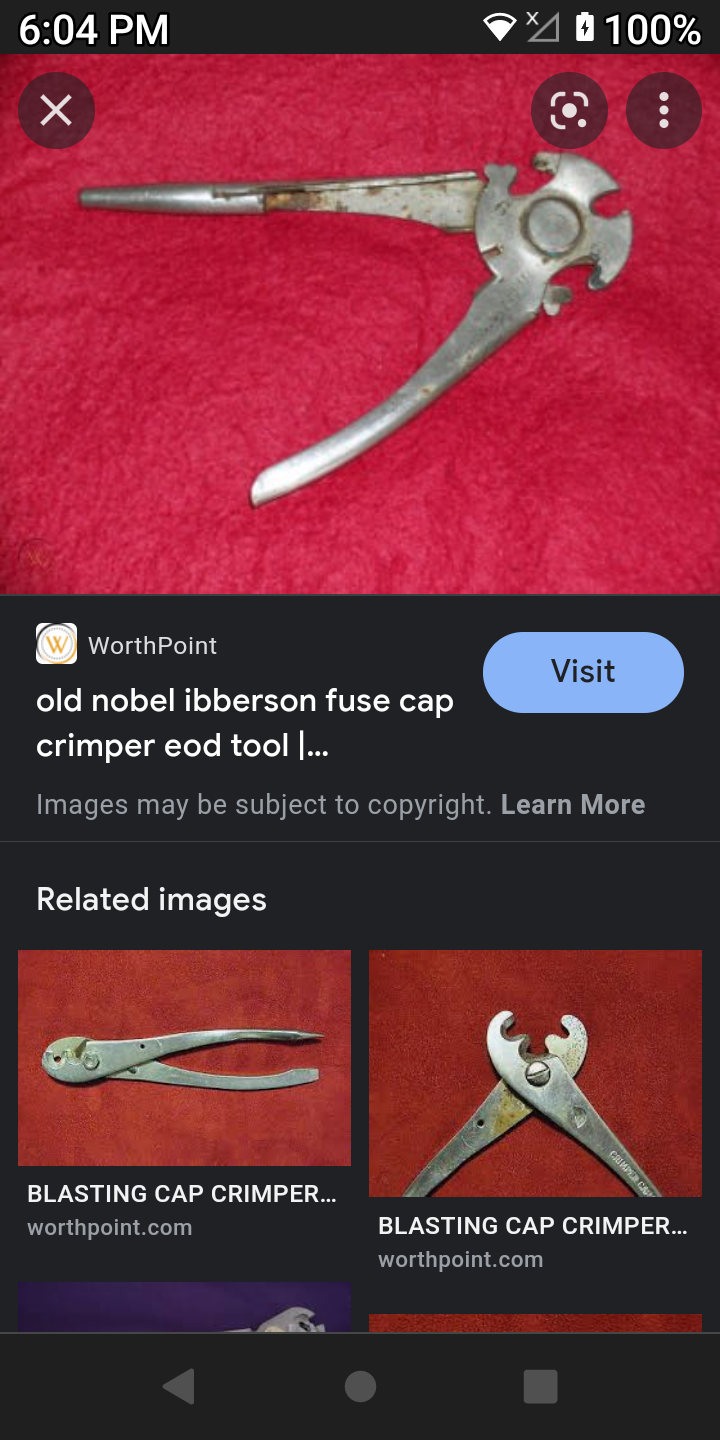720x1440 pixels.
Task: Tap the Visit button for WorthPoint
Action: point(583,672)
